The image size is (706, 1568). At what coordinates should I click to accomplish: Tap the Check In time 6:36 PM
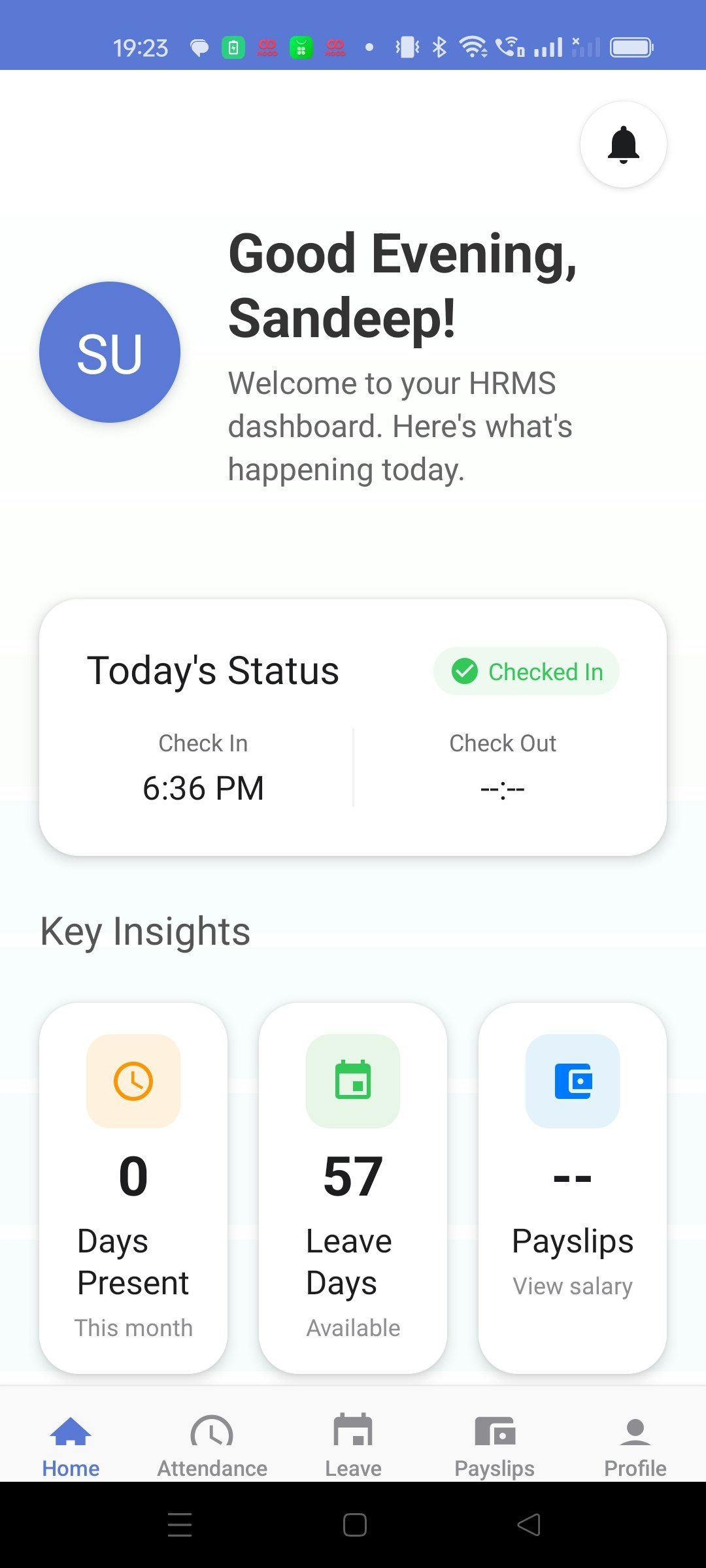coord(203,787)
